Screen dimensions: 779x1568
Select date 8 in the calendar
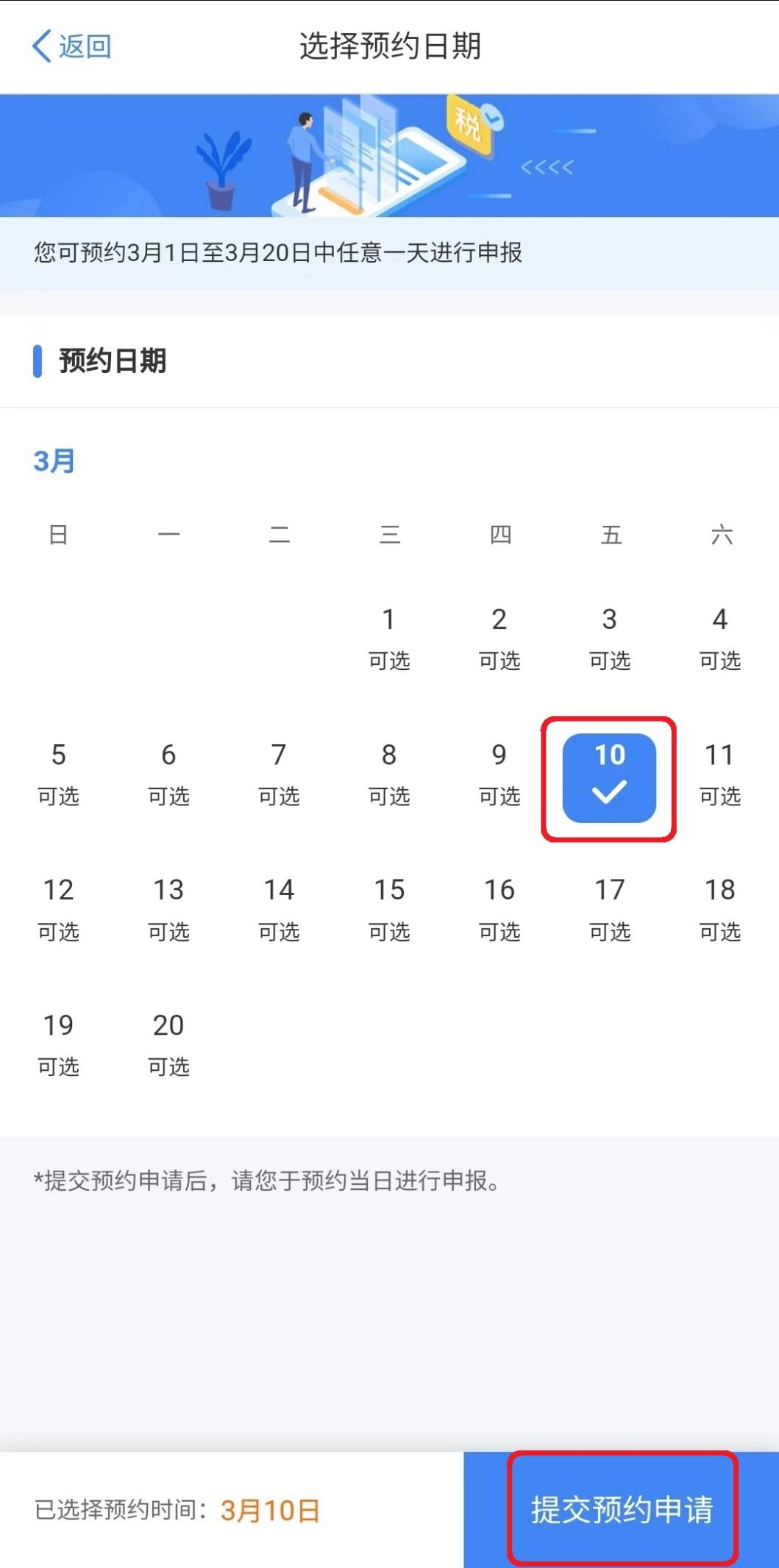point(389,774)
